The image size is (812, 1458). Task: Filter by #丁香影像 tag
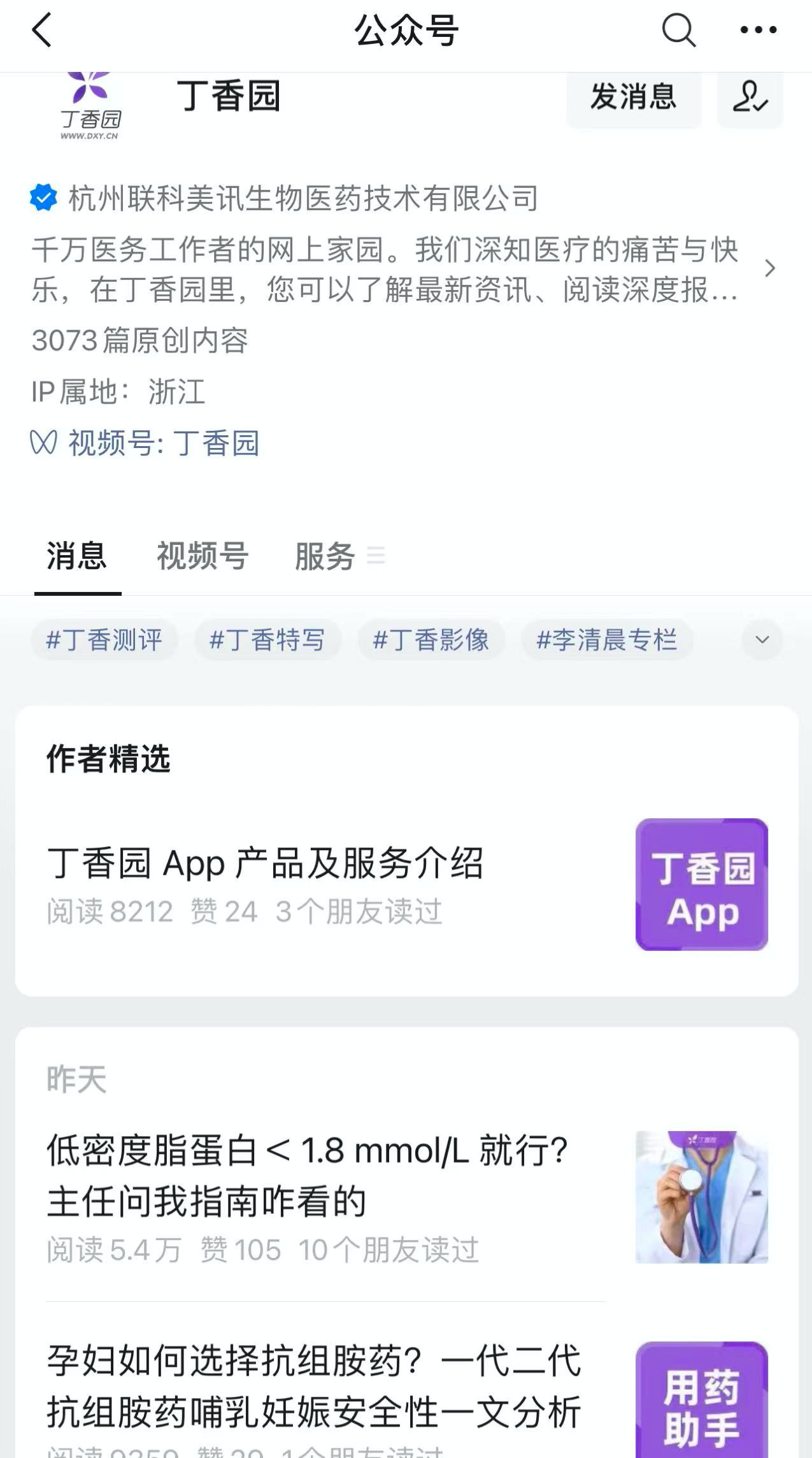click(431, 640)
